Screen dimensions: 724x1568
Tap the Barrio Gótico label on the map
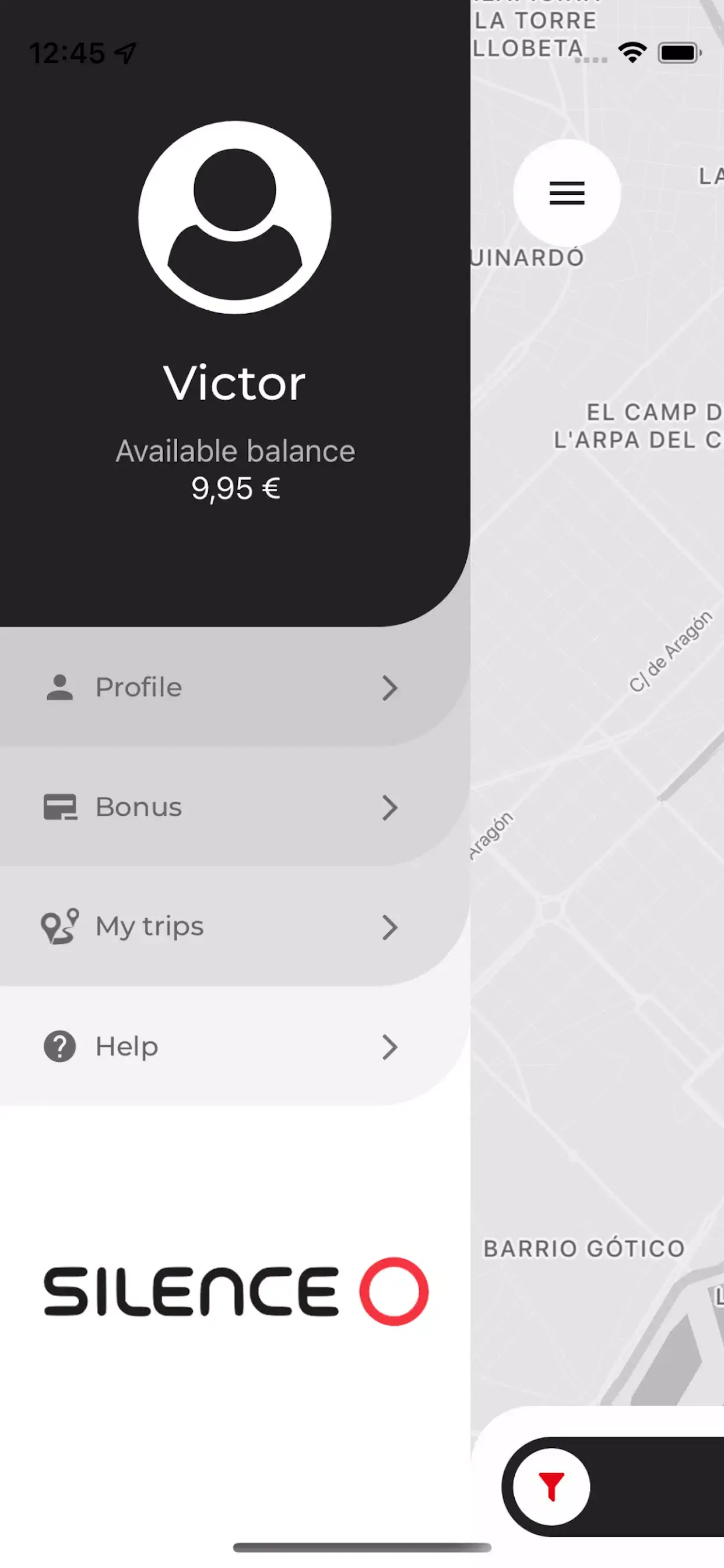click(x=585, y=1247)
